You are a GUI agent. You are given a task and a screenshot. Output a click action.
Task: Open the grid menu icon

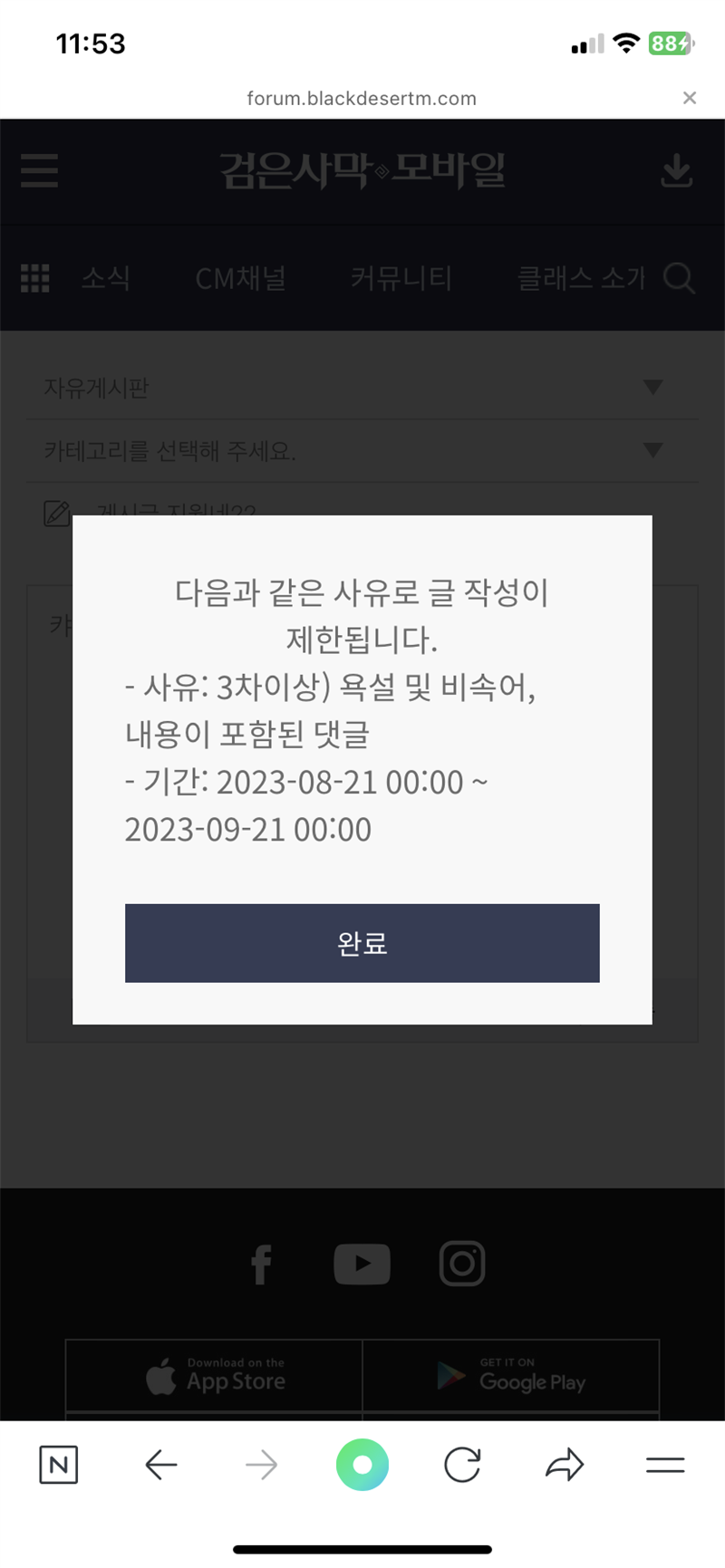tap(35, 278)
